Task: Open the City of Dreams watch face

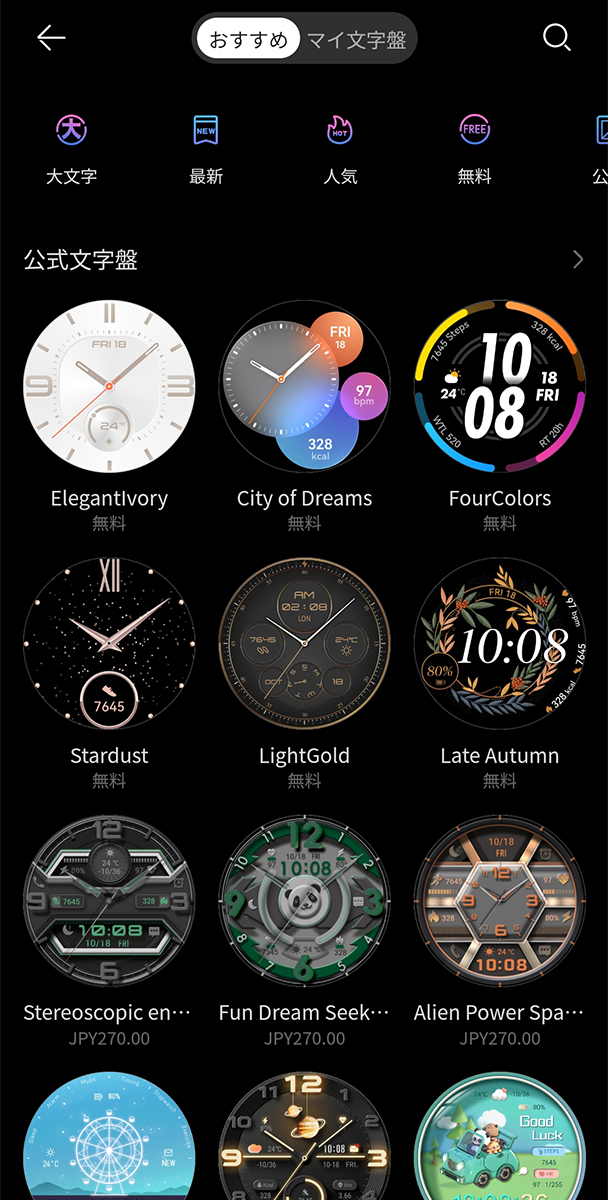Action: coord(304,387)
